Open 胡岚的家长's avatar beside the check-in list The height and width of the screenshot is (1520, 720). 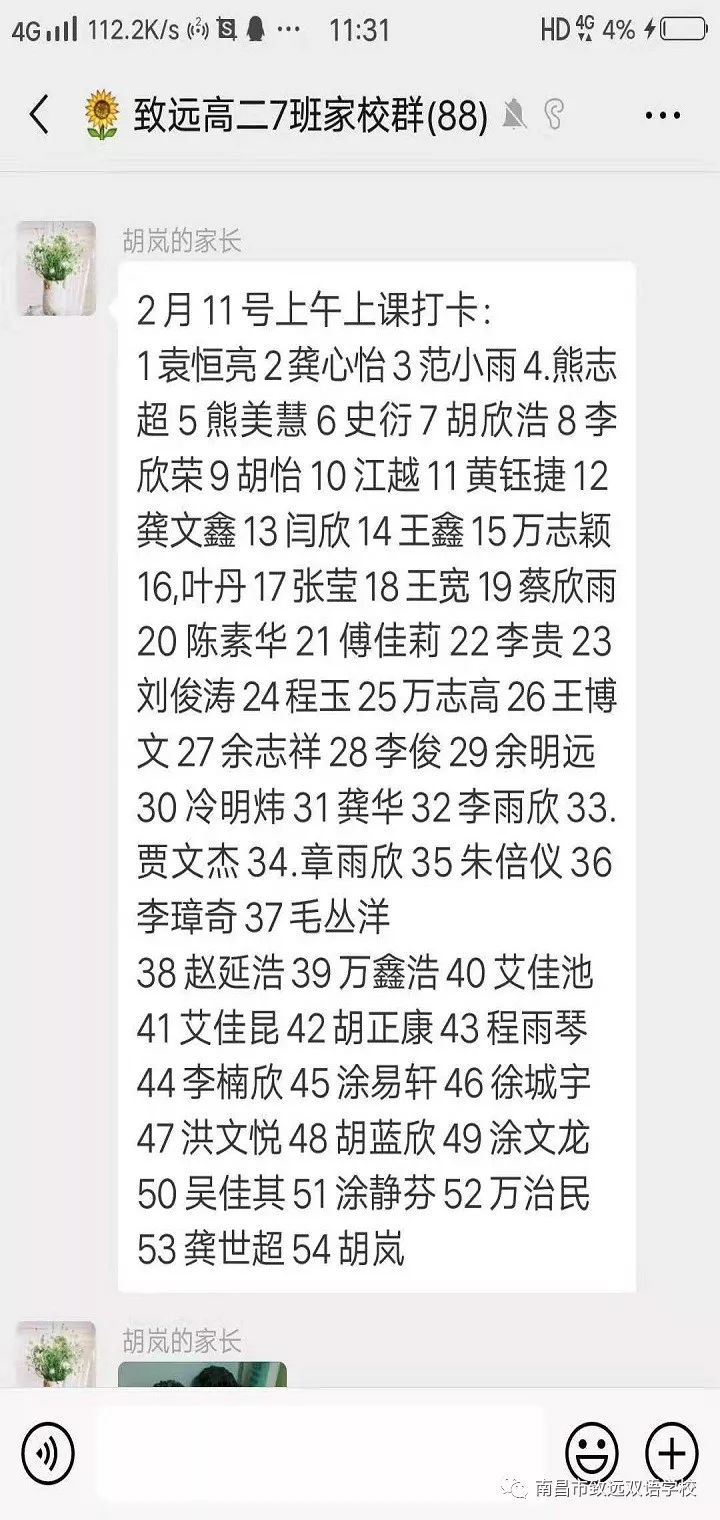56,269
